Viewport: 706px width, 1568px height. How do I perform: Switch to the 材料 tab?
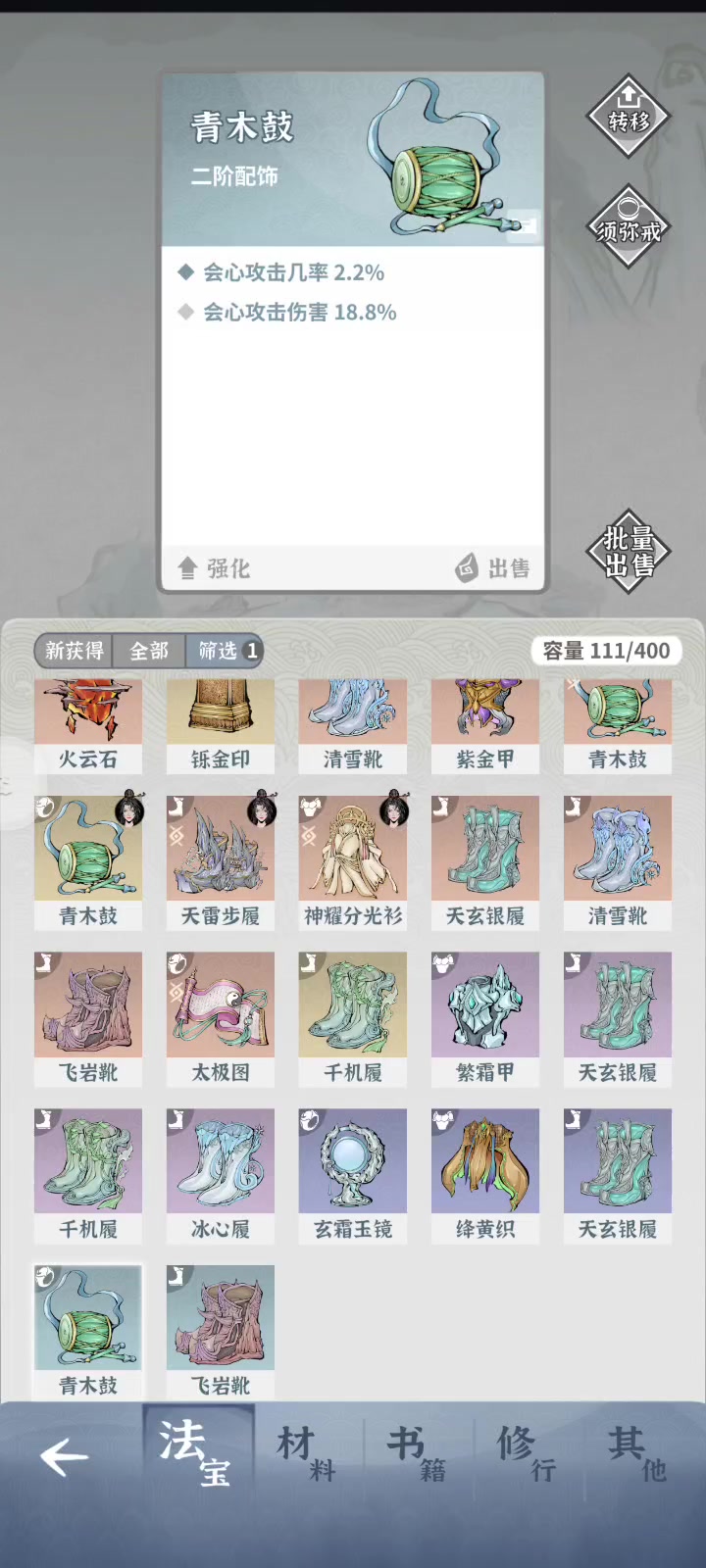pos(307,1454)
